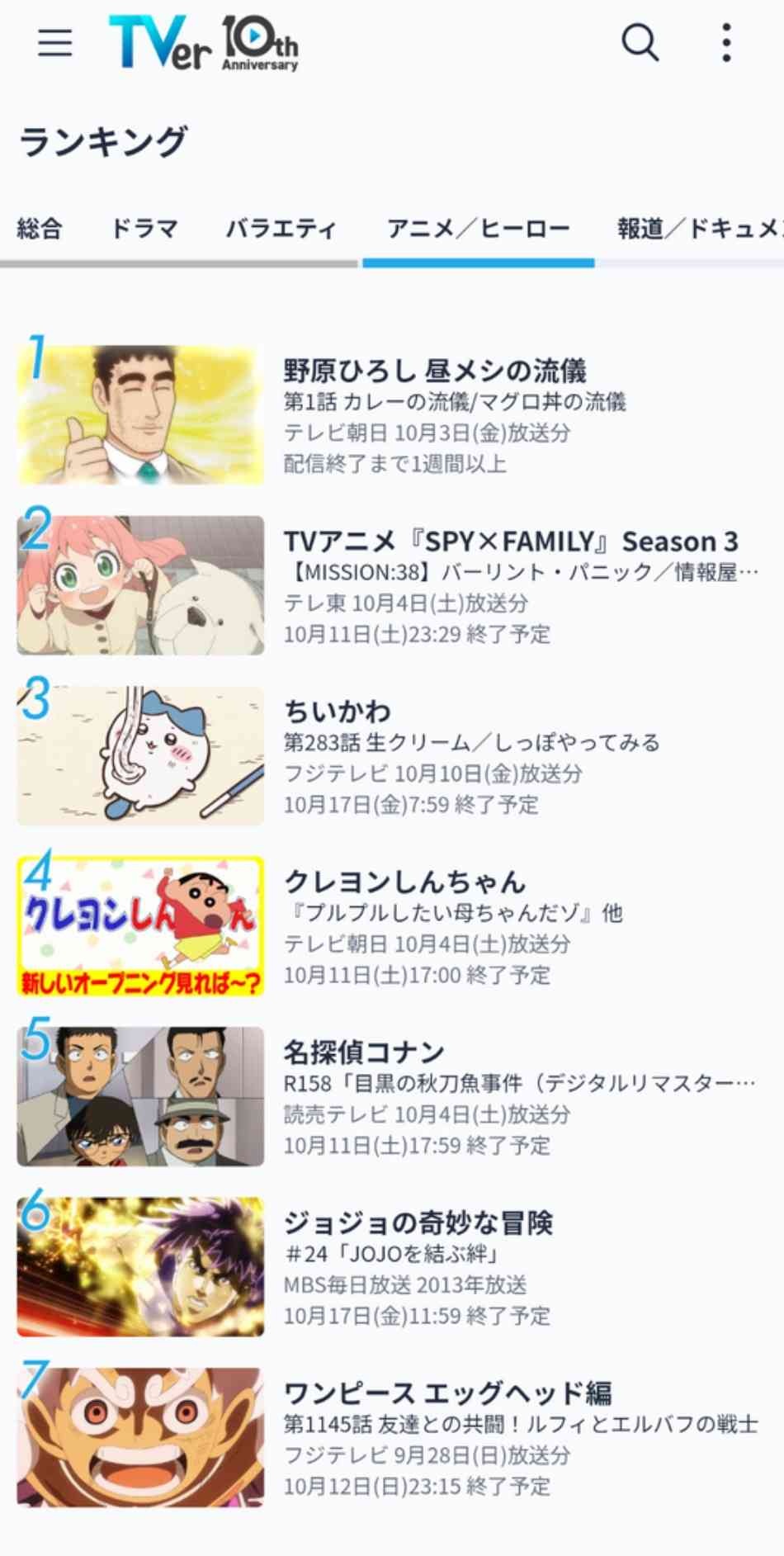Switch to the バラエティ ranking tab

pyautogui.click(x=281, y=229)
